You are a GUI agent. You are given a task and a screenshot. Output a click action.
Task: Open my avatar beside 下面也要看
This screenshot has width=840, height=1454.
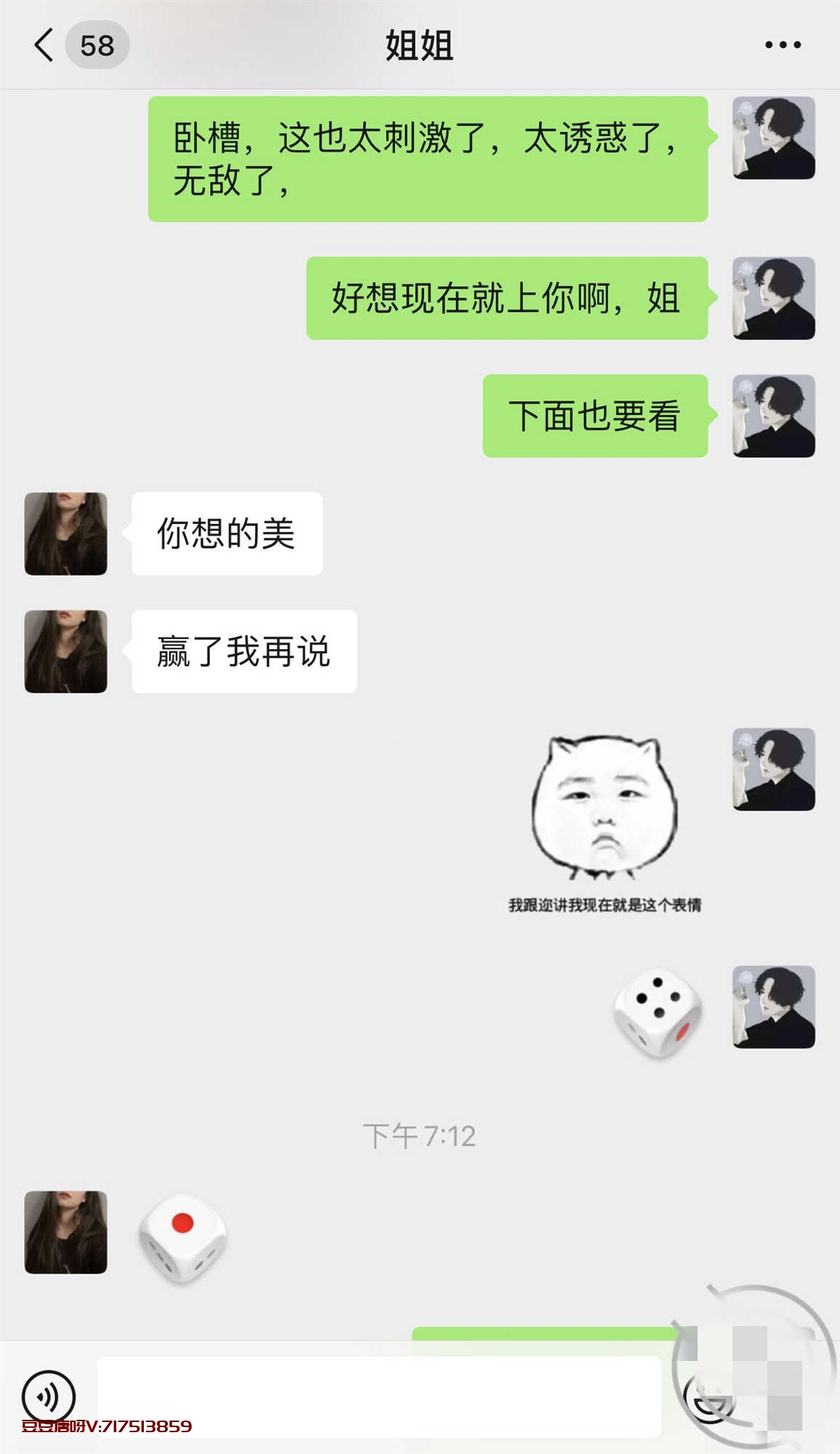click(773, 416)
